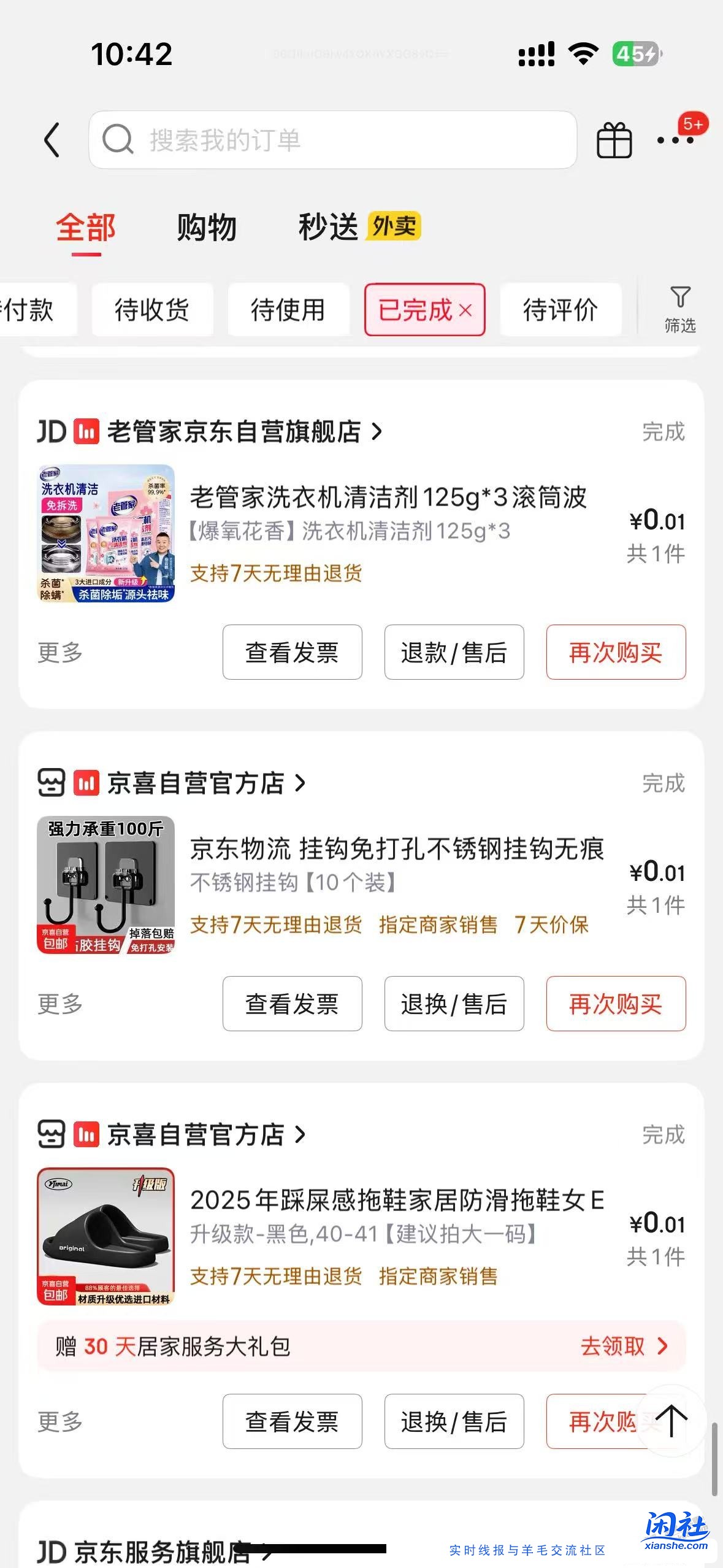Enable the 待评价 filter chip
Viewport: 723px width, 1568px height.
click(561, 310)
